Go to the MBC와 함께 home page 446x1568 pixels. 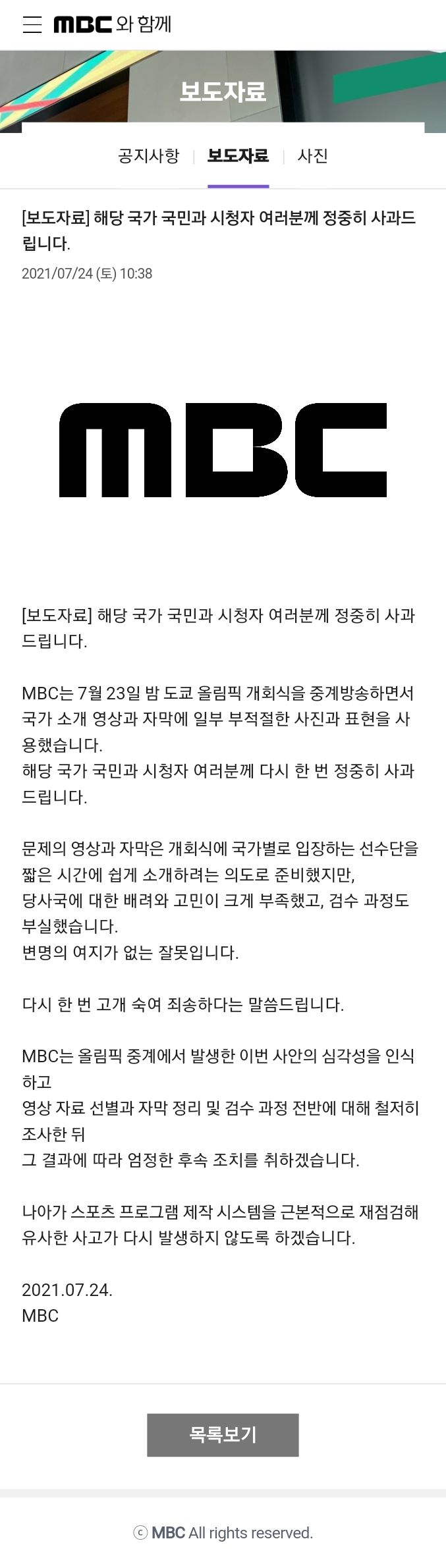(x=112, y=24)
